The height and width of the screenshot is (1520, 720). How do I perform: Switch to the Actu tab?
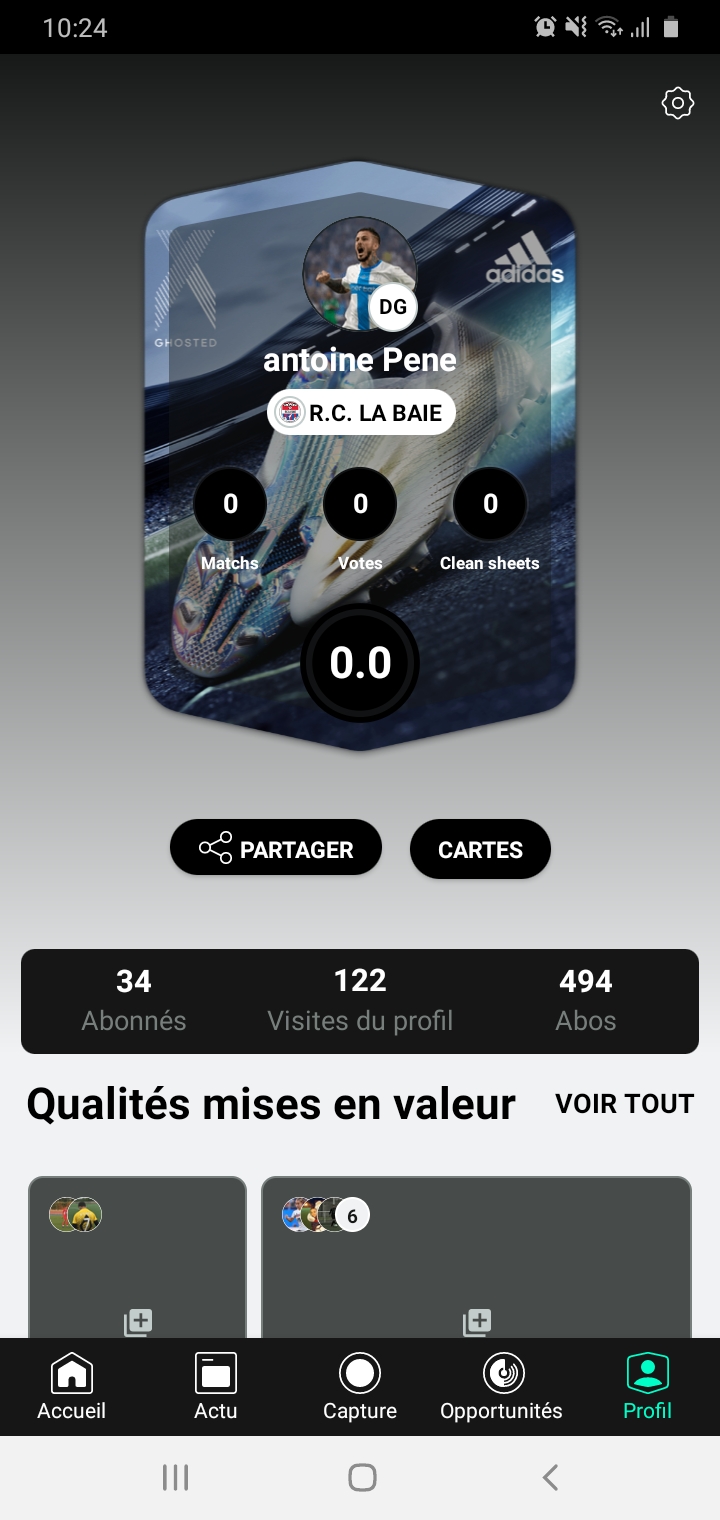[x=216, y=1387]
